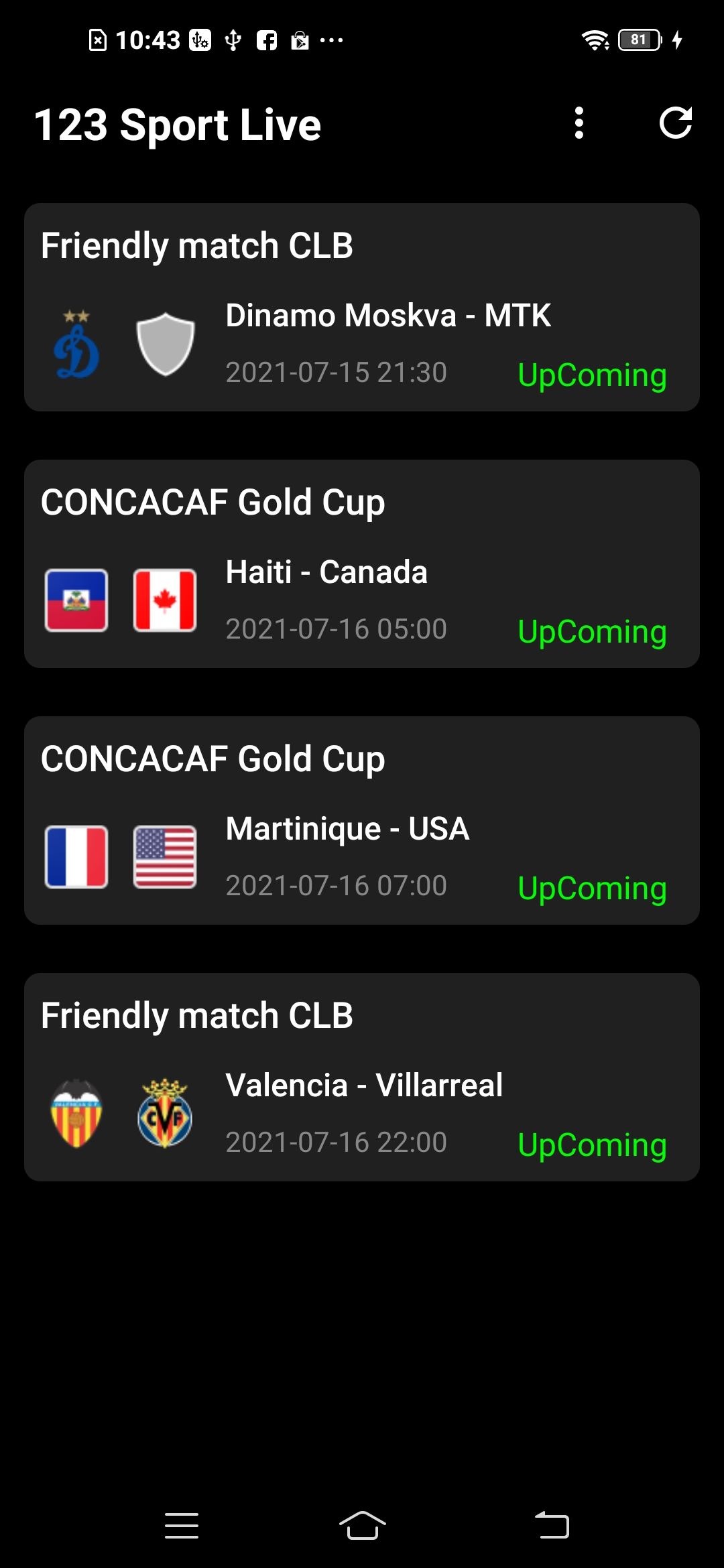Tap the Haiti flag icon
The width and height of the screenshot is (724, 1568).
point(76,600)
